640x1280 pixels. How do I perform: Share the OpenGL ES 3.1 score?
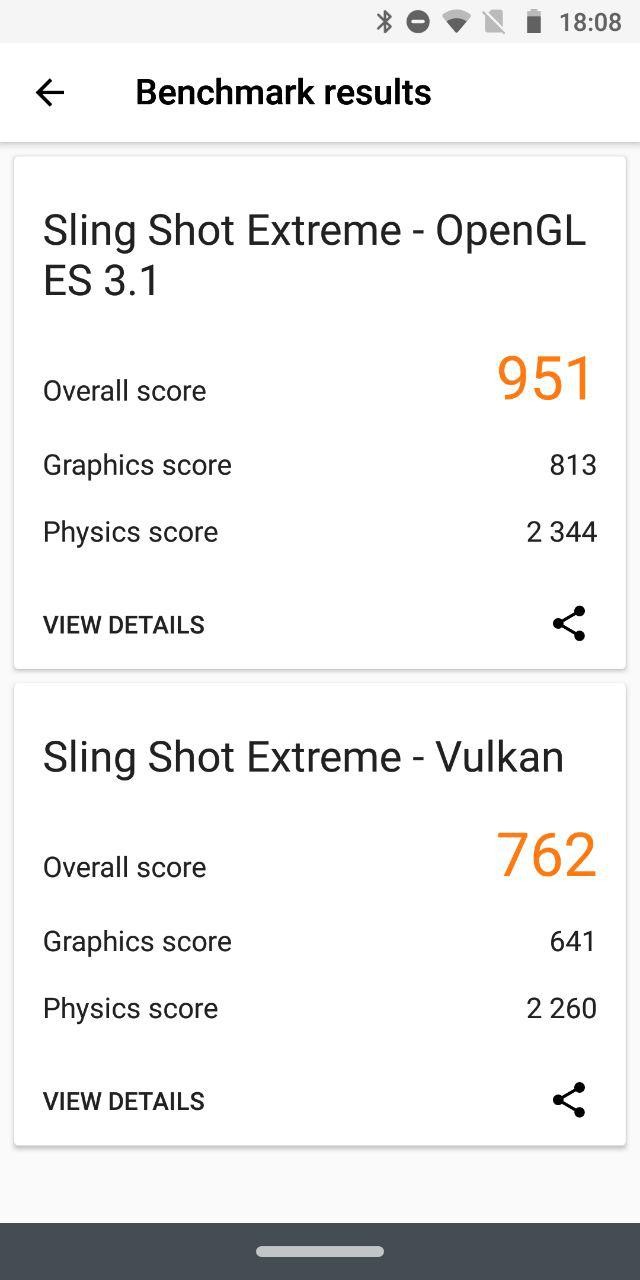568,624
